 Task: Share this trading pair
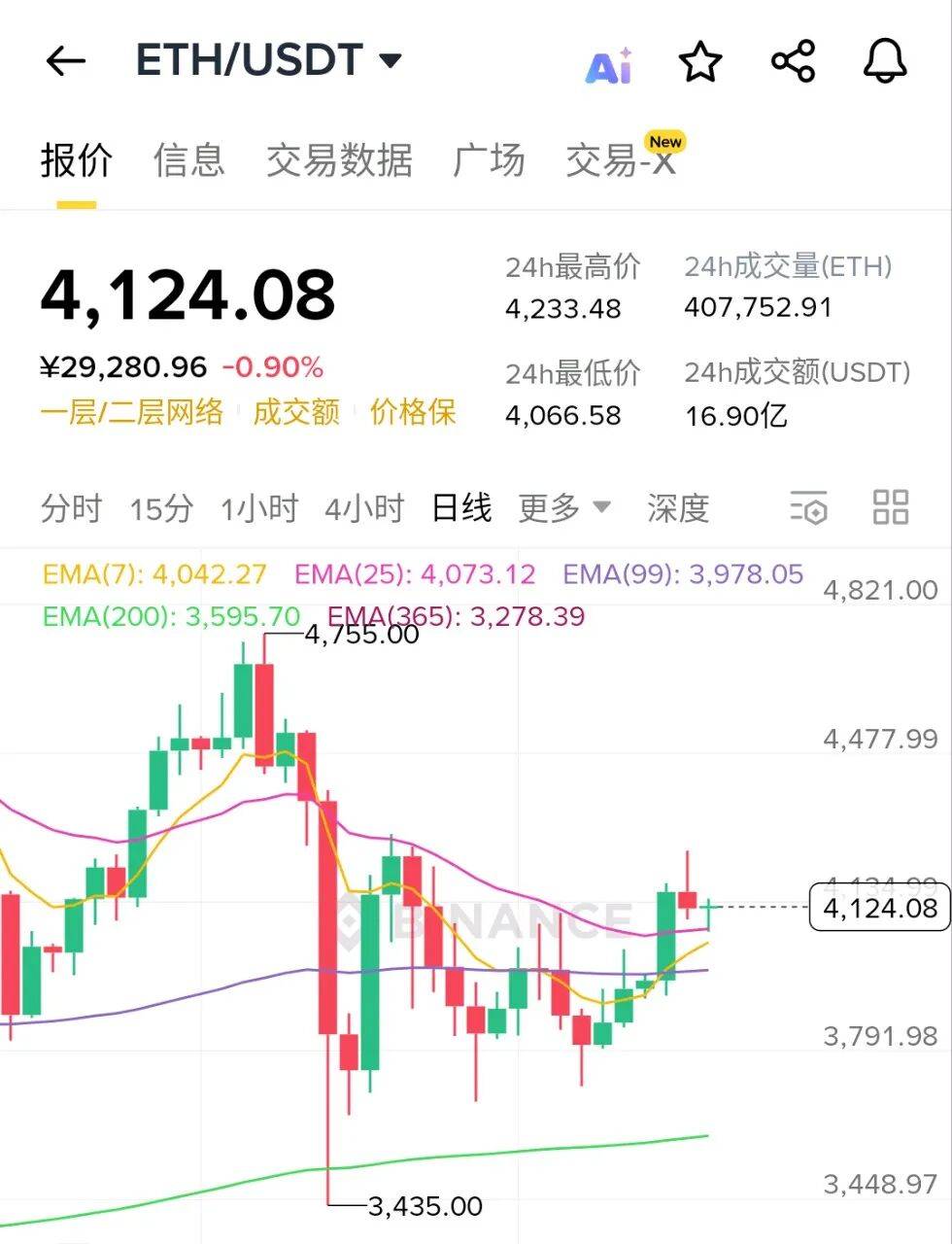[793, 62]
